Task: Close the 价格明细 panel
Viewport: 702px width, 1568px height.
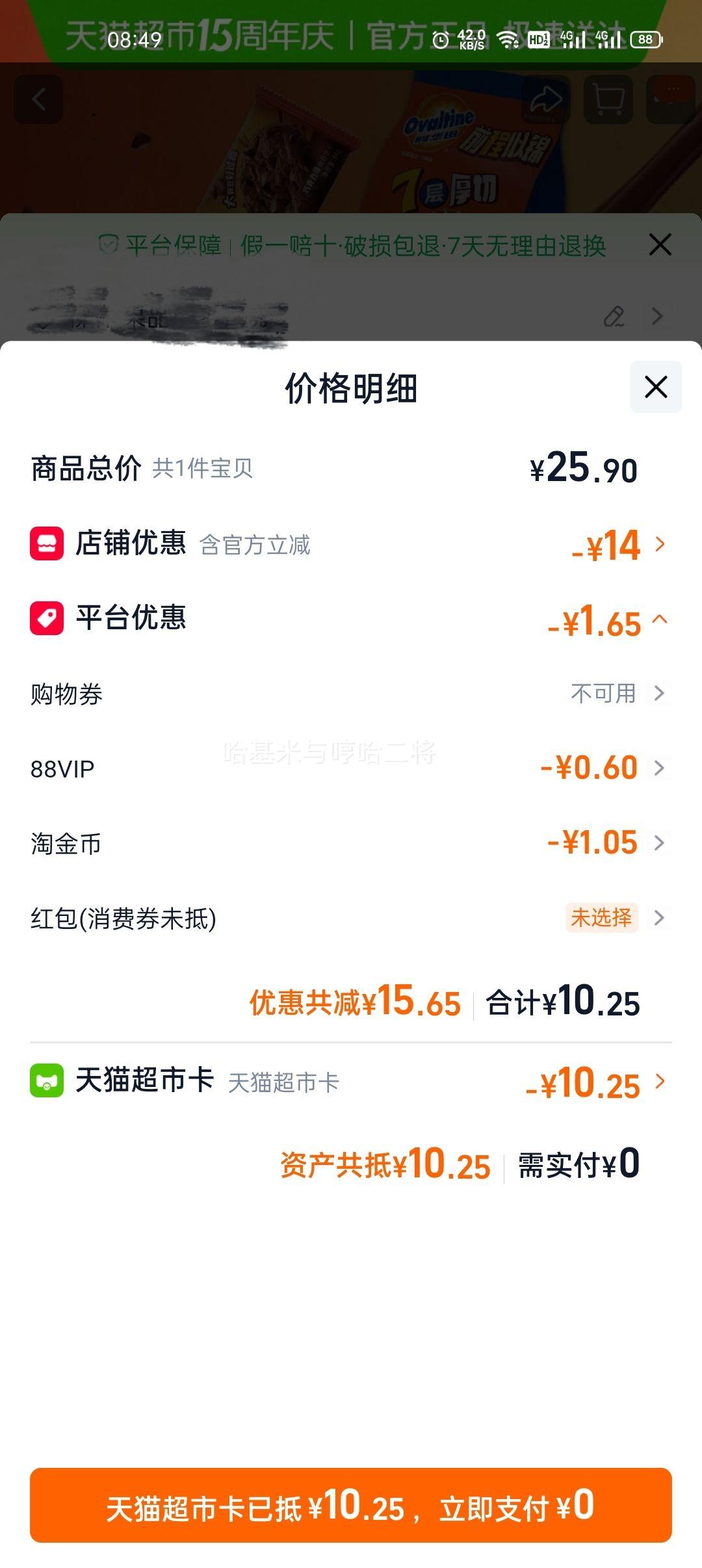Action: 655,386
